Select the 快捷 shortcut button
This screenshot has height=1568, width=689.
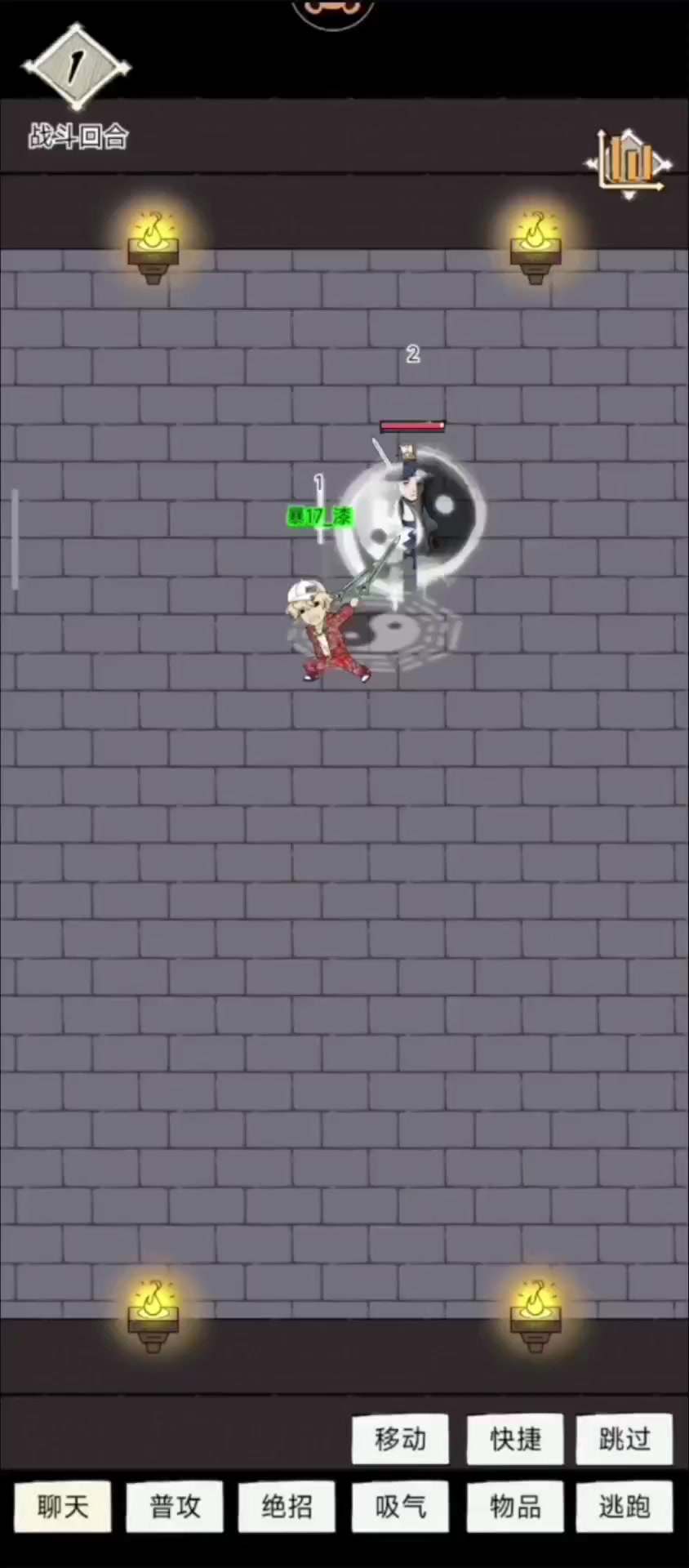click(x=515, y=1439)
